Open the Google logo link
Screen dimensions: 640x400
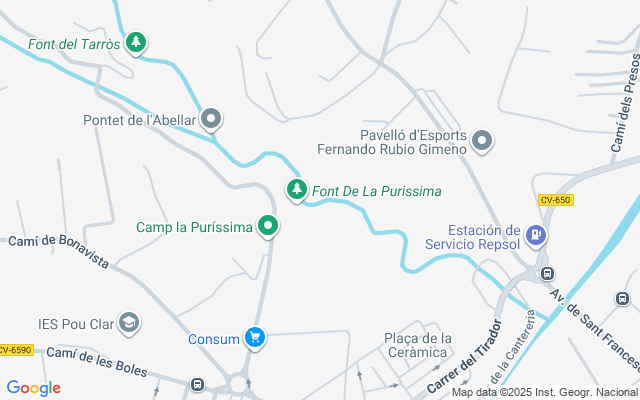click(x=34, y=388)
